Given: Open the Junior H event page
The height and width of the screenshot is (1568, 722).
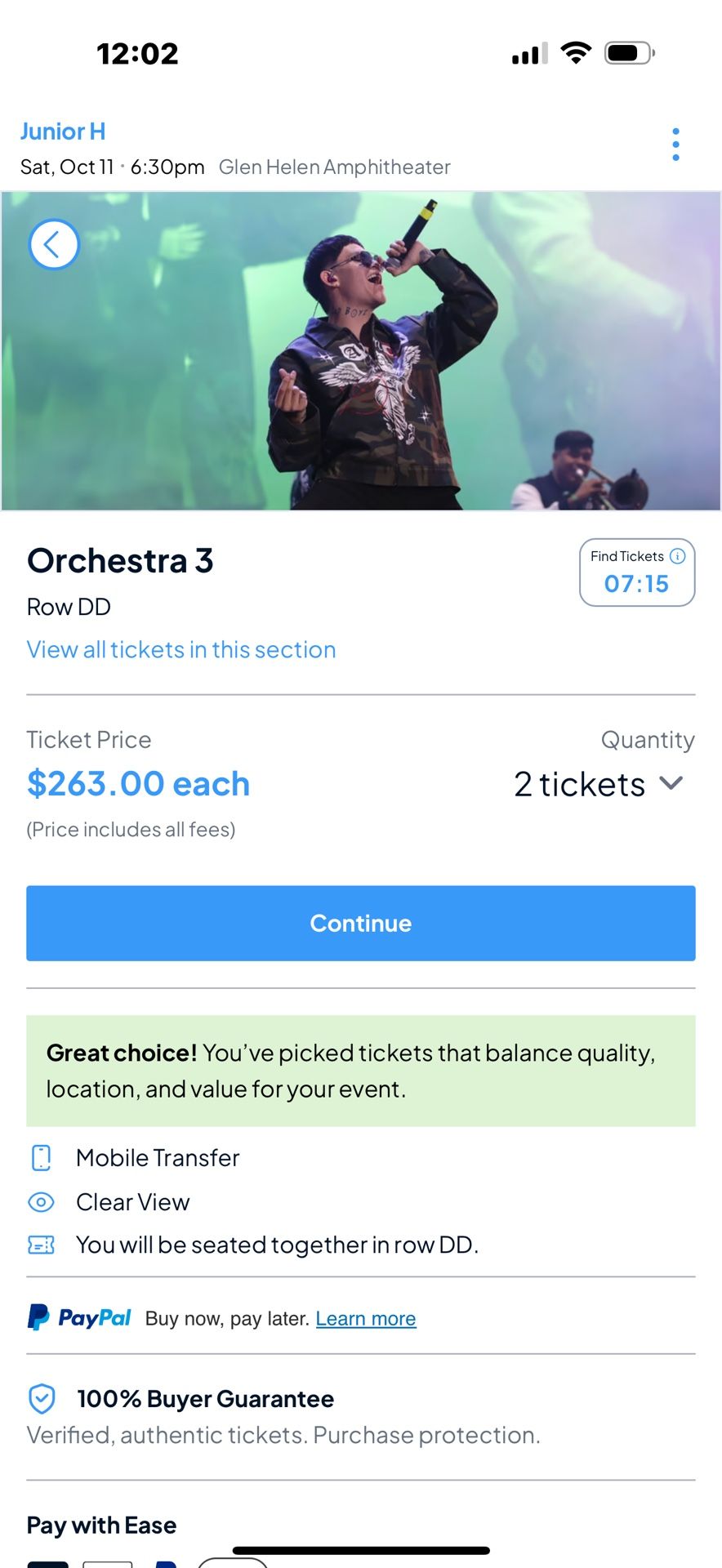Looking at the screenshot, I should click(63, 131).
